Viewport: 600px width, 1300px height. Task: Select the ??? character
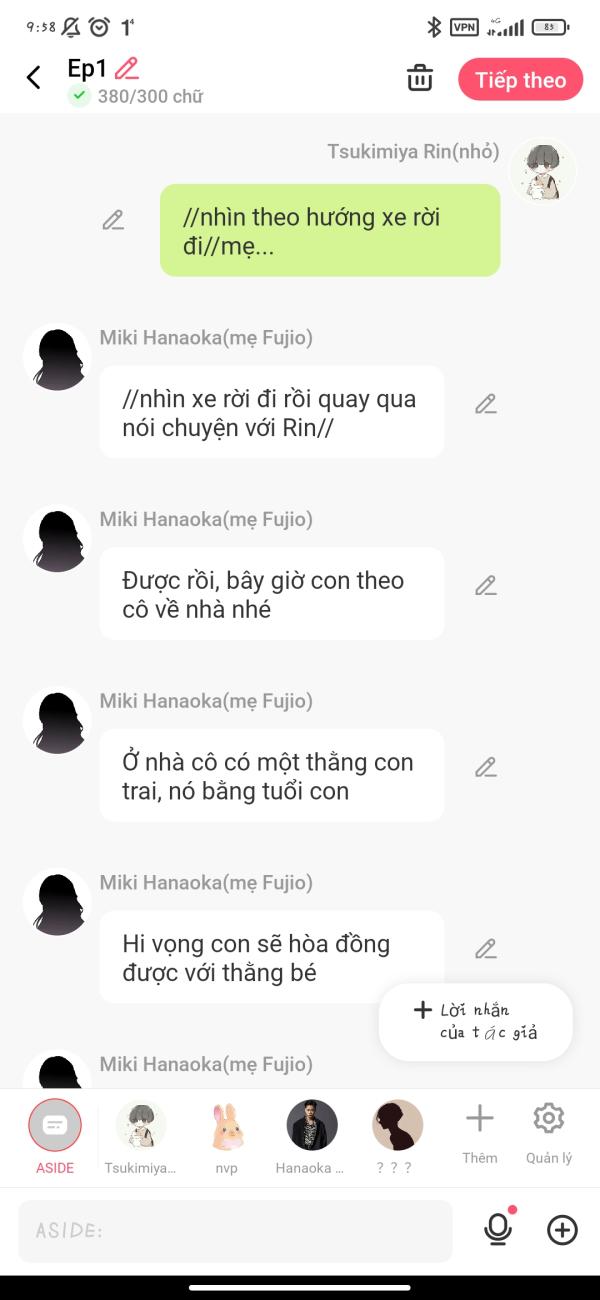397,1135
